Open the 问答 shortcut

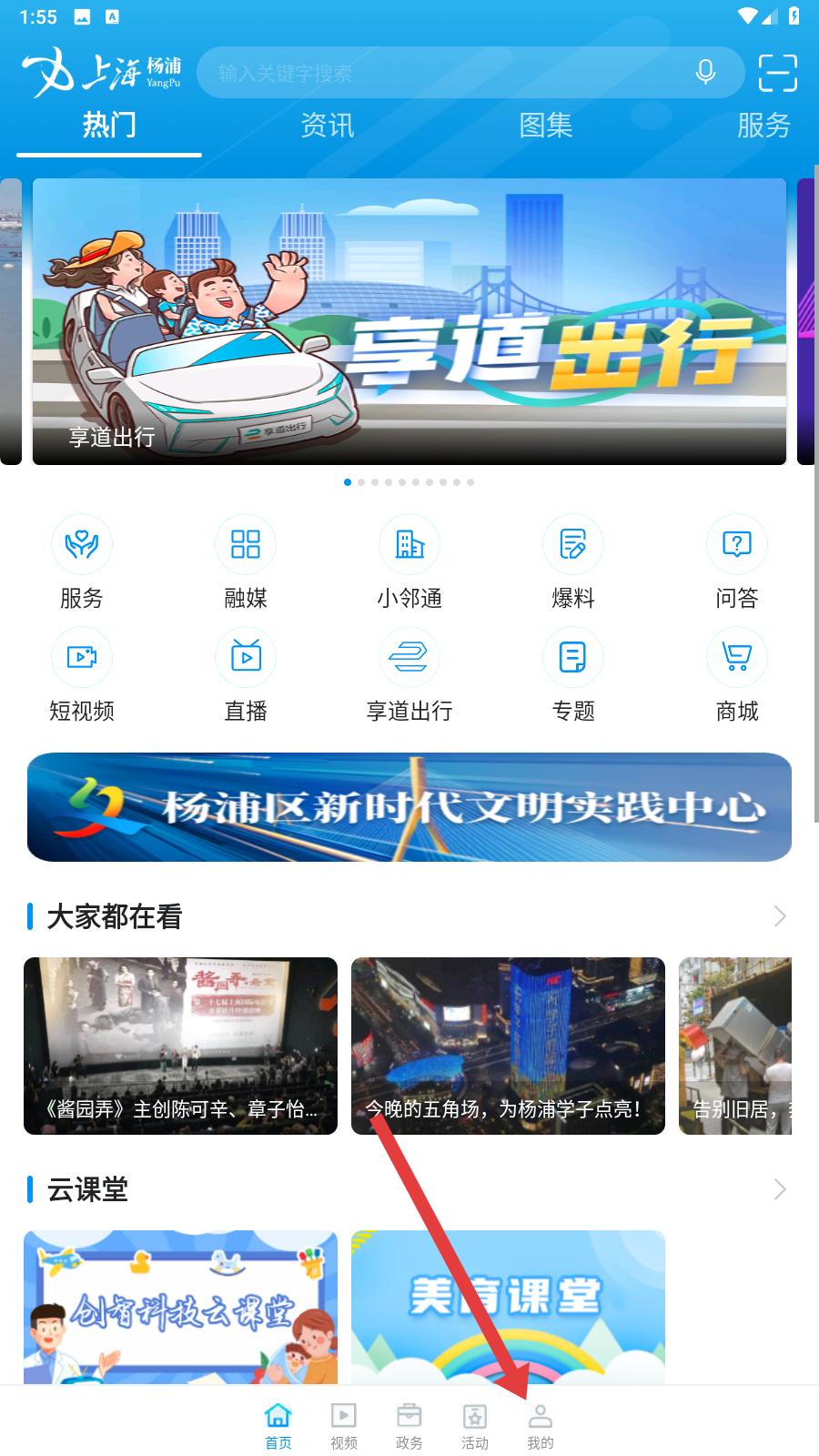pyautogui.click(x=737, y=561)
